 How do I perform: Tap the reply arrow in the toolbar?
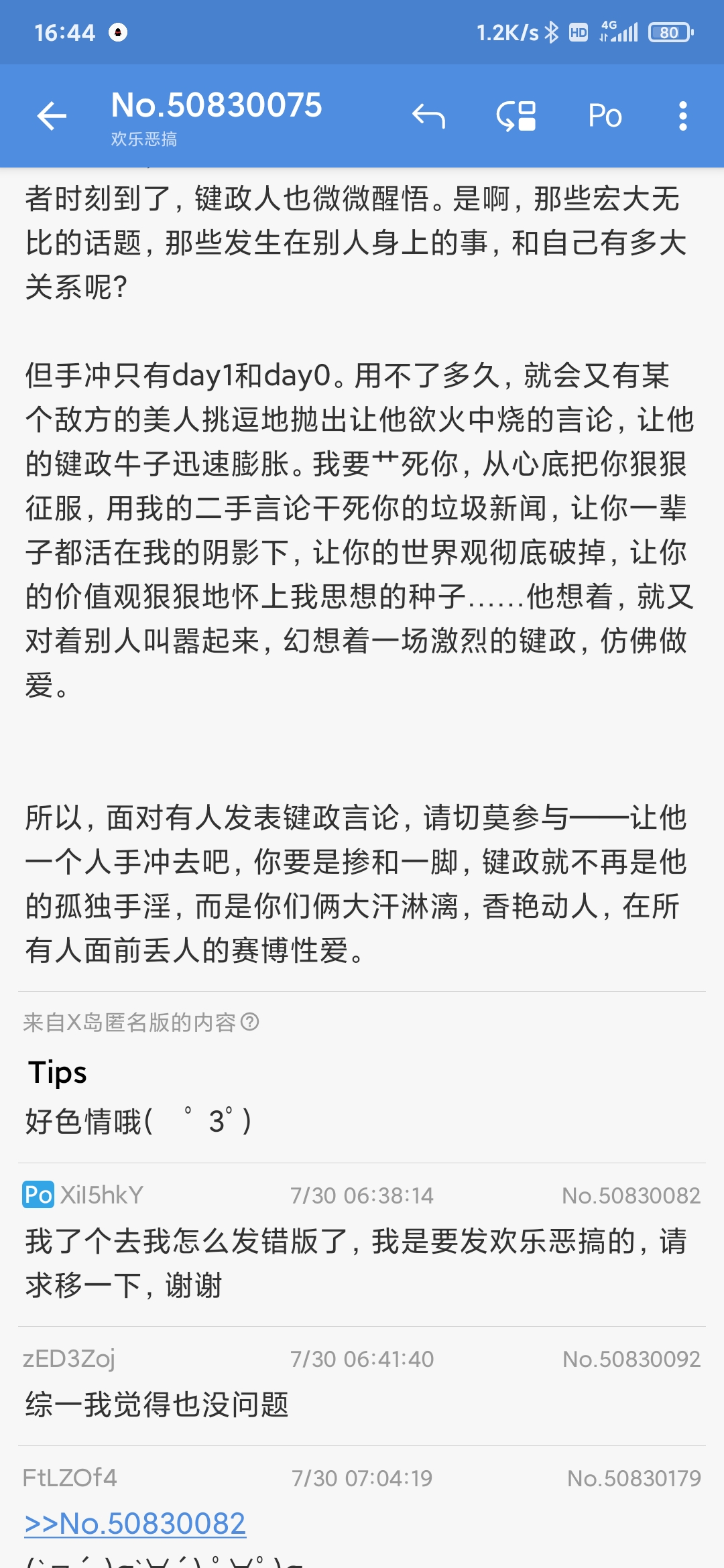pos(428,117)
